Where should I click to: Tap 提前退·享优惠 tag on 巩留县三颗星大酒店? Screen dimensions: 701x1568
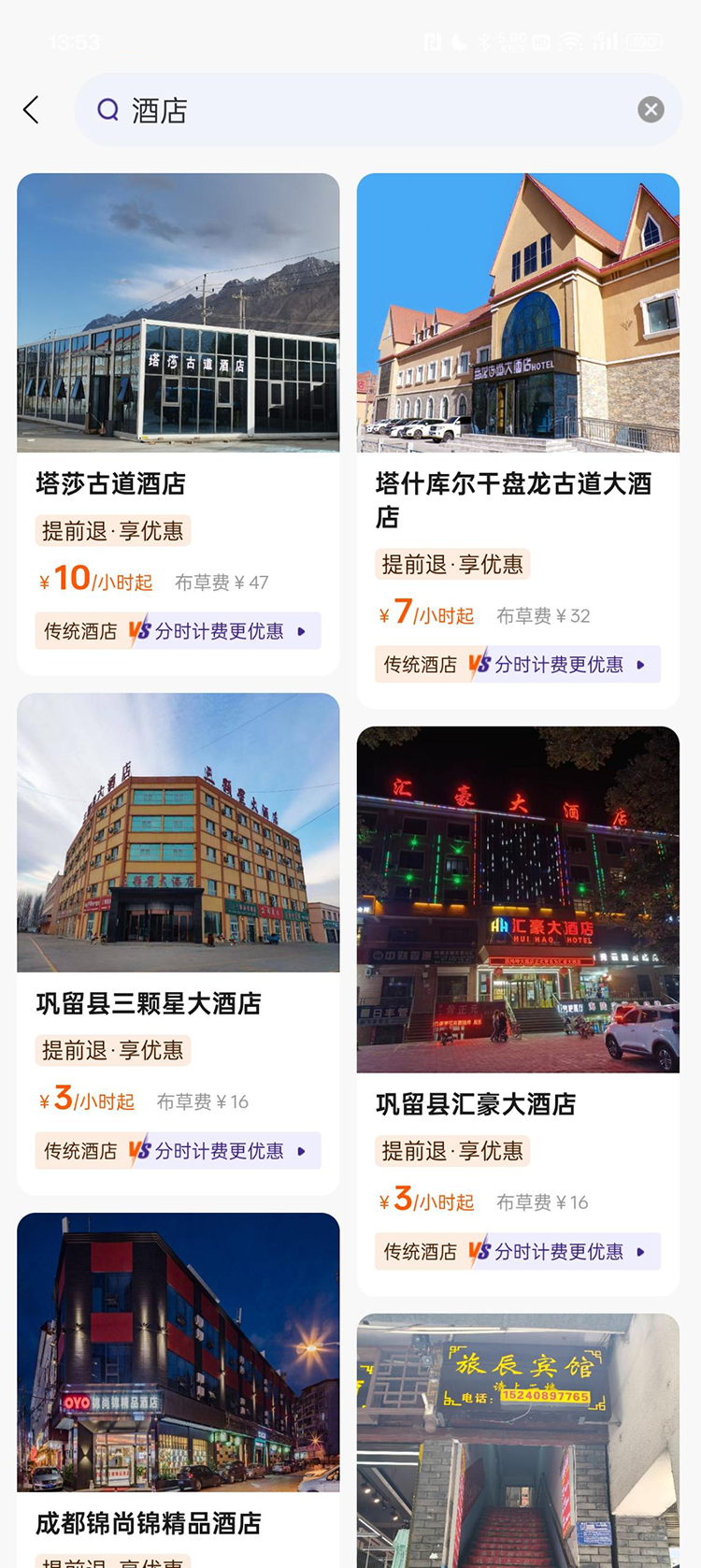click(112, 1050)
